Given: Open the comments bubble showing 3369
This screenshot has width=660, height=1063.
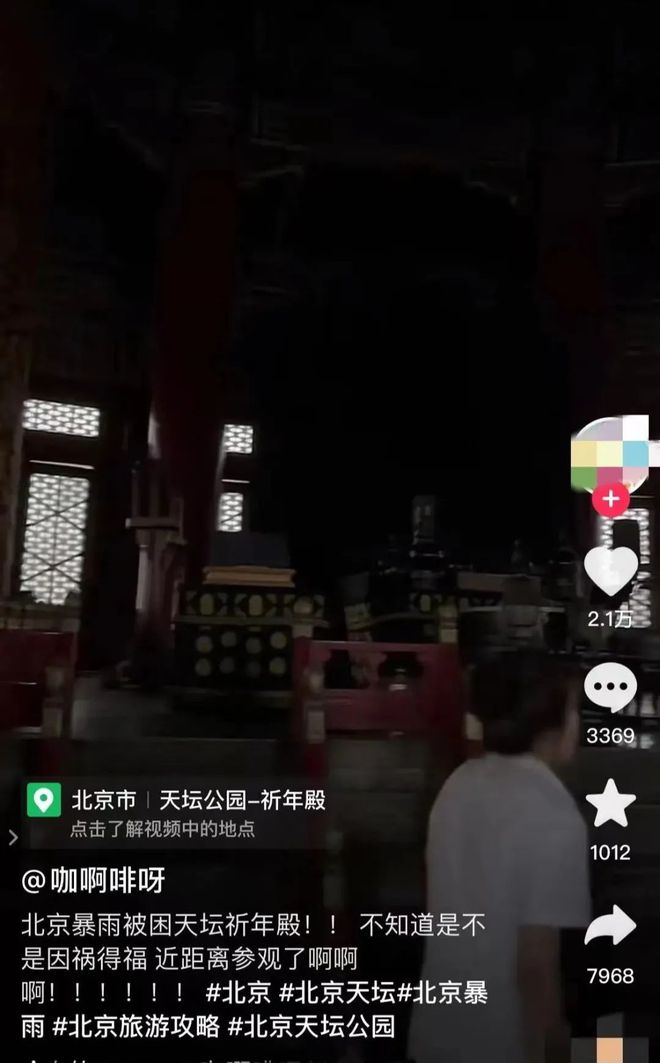Looking at the screenshot, I should coord(610,690).
